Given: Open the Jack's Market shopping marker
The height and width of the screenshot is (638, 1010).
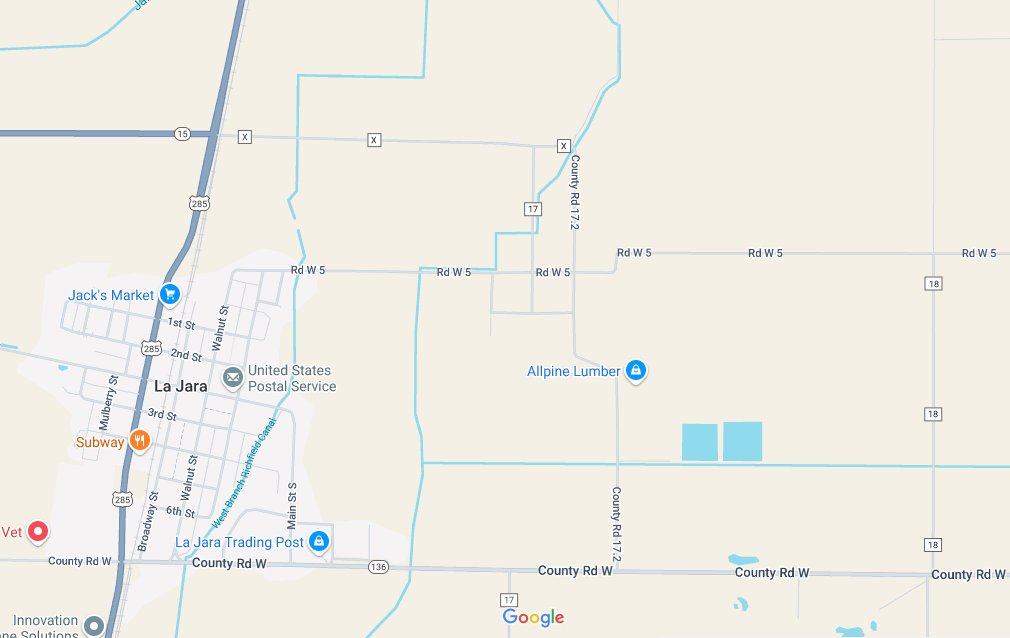Looking at the screenshot, I should [169, 294].
